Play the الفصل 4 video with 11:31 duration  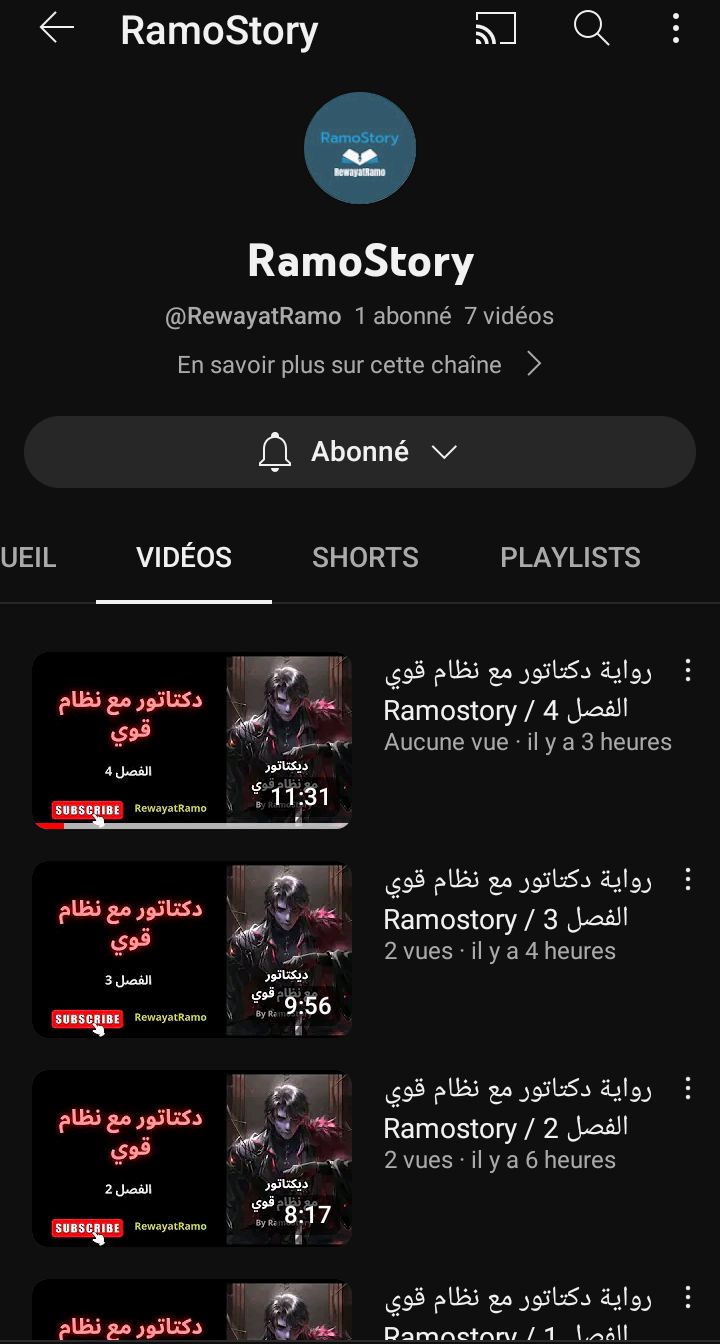tap(192, 741)
